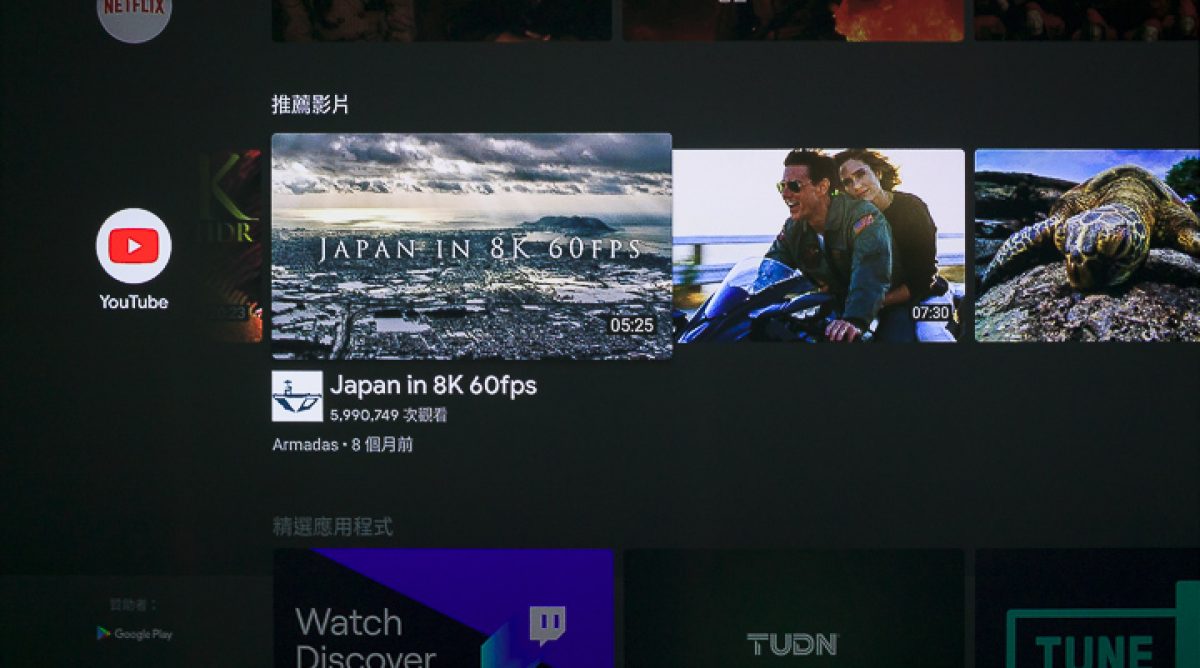Image resolution: width=1200 pixels, height=668 pixels.
Task: Play the Japan in 8K 60fps video
Action: (471, 246)
